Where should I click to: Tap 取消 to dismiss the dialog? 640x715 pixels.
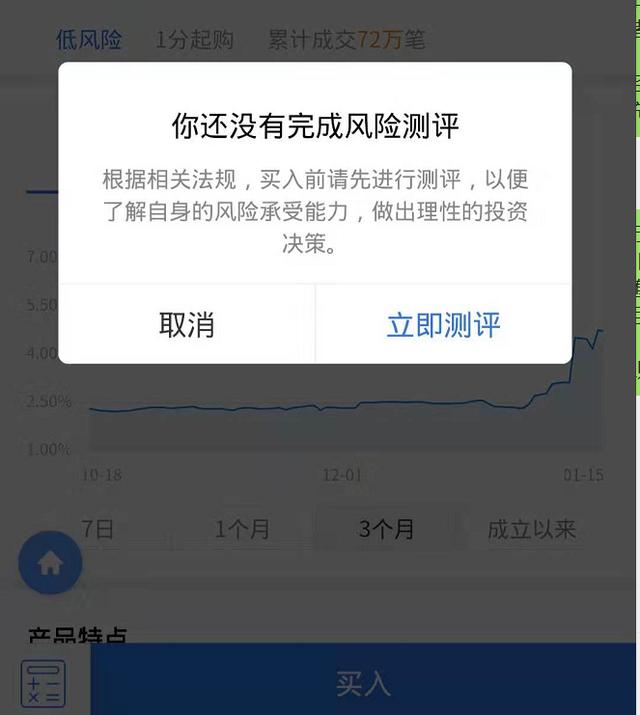pos(187,325)
